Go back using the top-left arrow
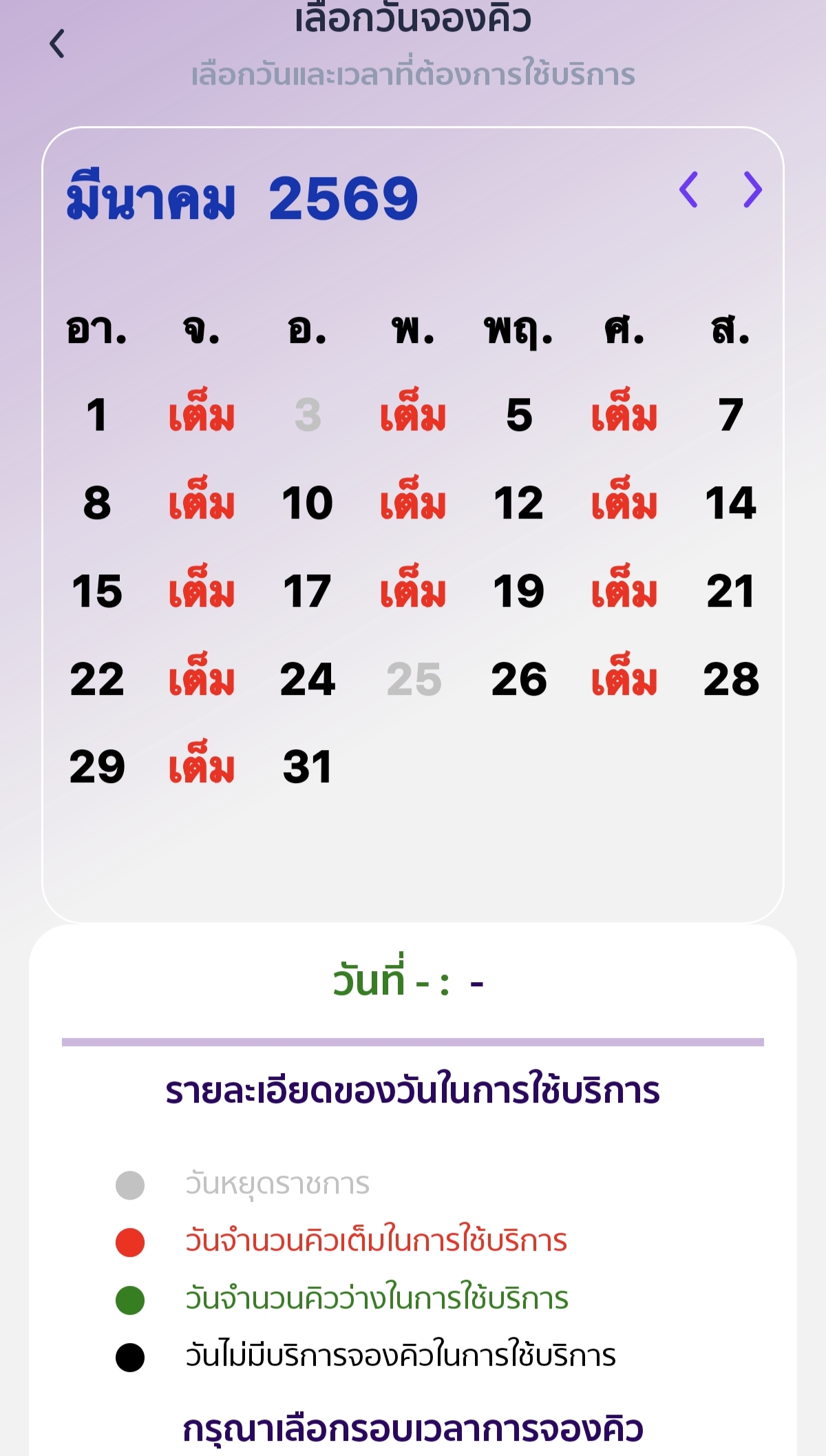Image resolution: width=826 pixels, height=1456 pixels. coord(57,44)
